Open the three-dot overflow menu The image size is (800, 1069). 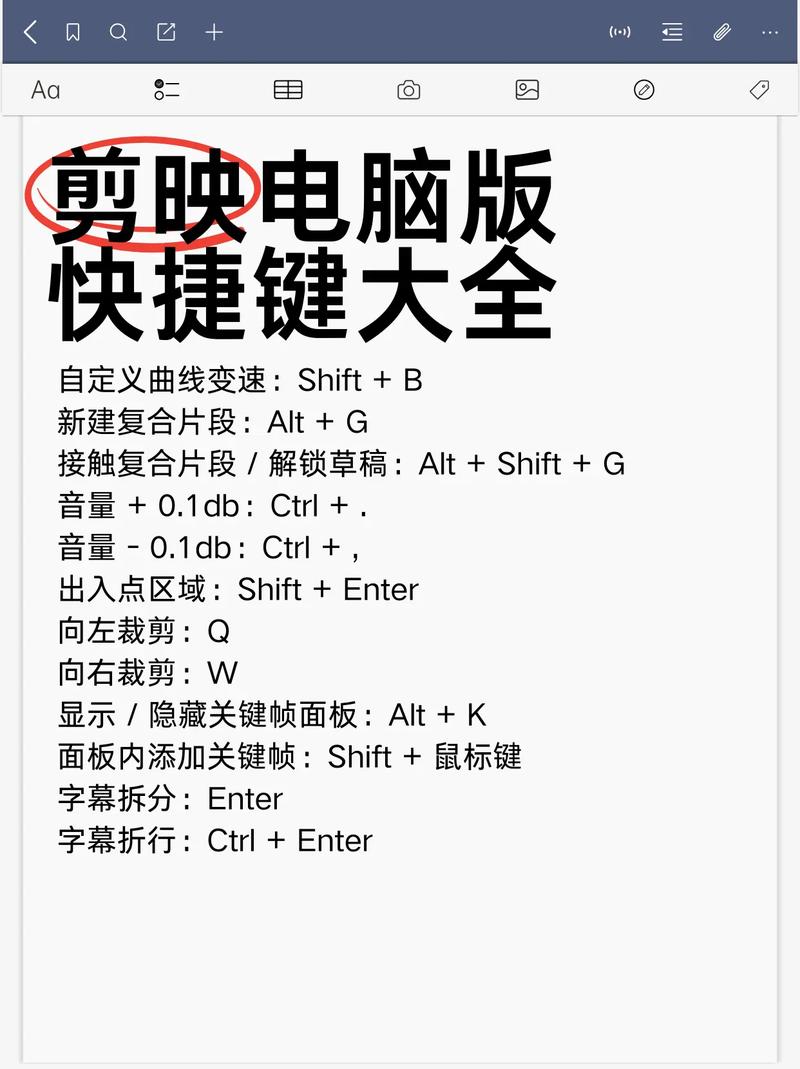tap(769, 32)
